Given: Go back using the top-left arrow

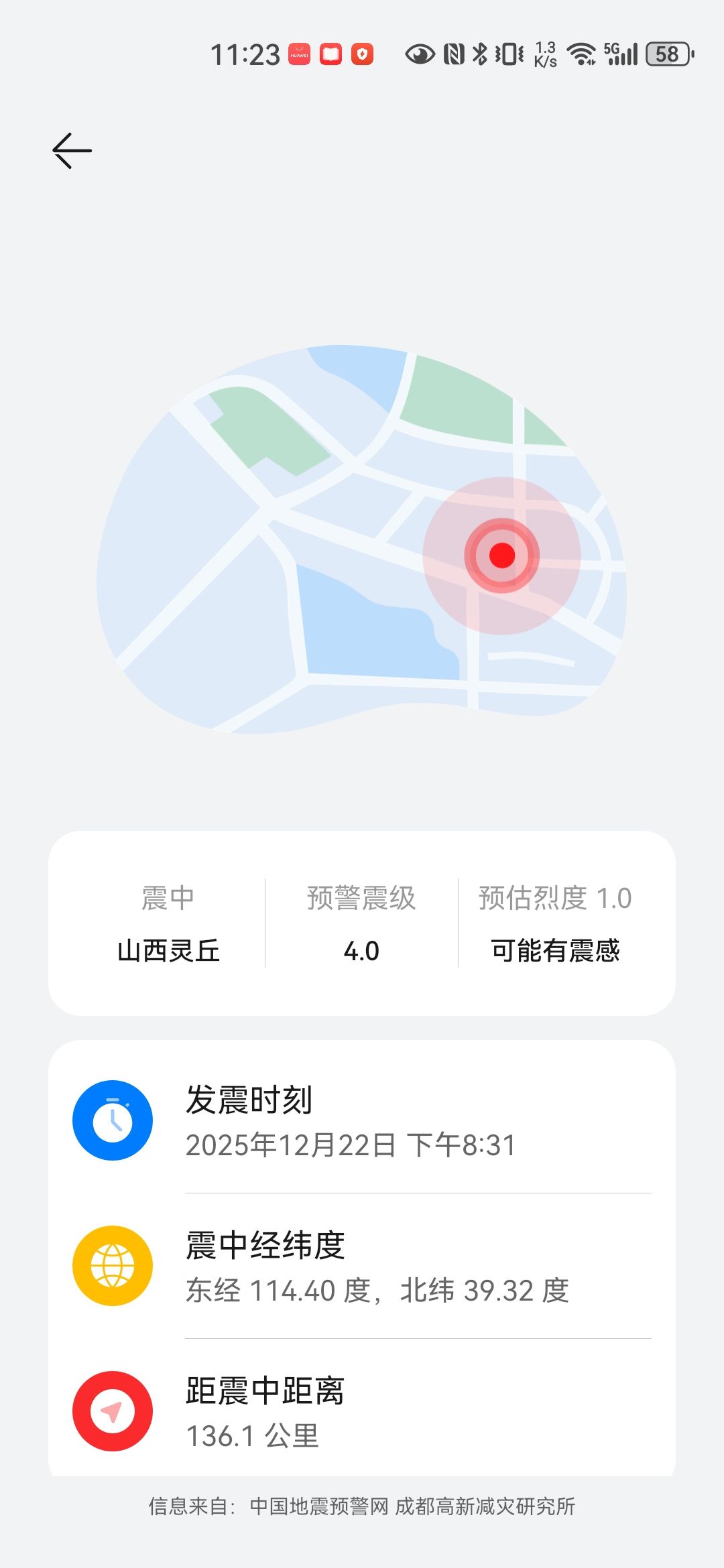Looking at the screenshot, I should click(72, 151).
